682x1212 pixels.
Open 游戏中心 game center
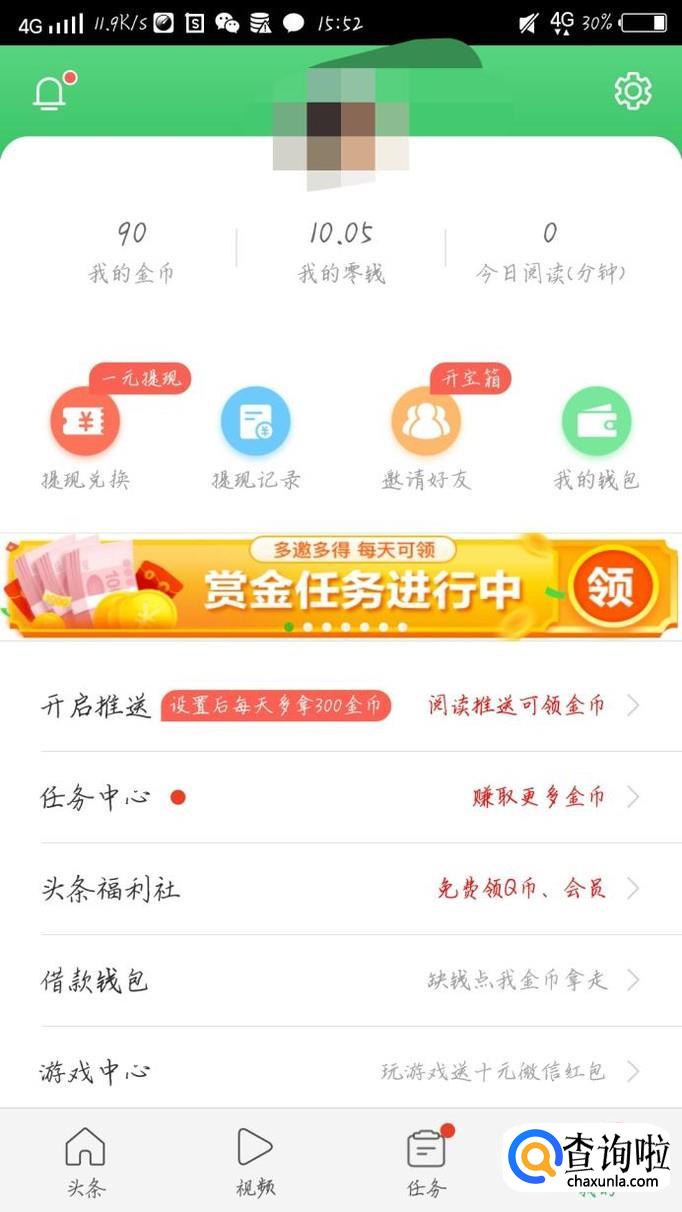[340, 1071]
